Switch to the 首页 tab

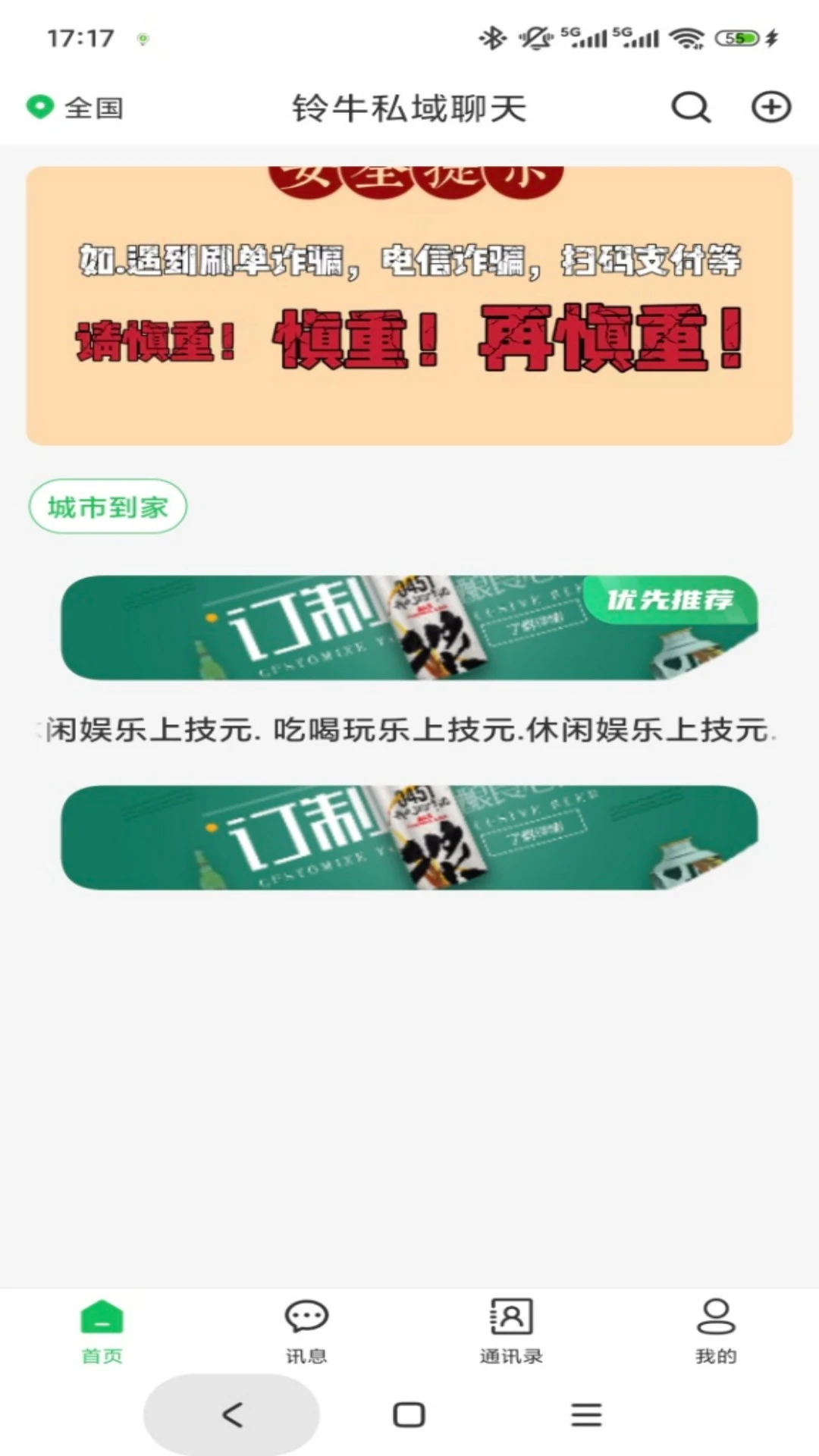click(x=102, y=1331)
